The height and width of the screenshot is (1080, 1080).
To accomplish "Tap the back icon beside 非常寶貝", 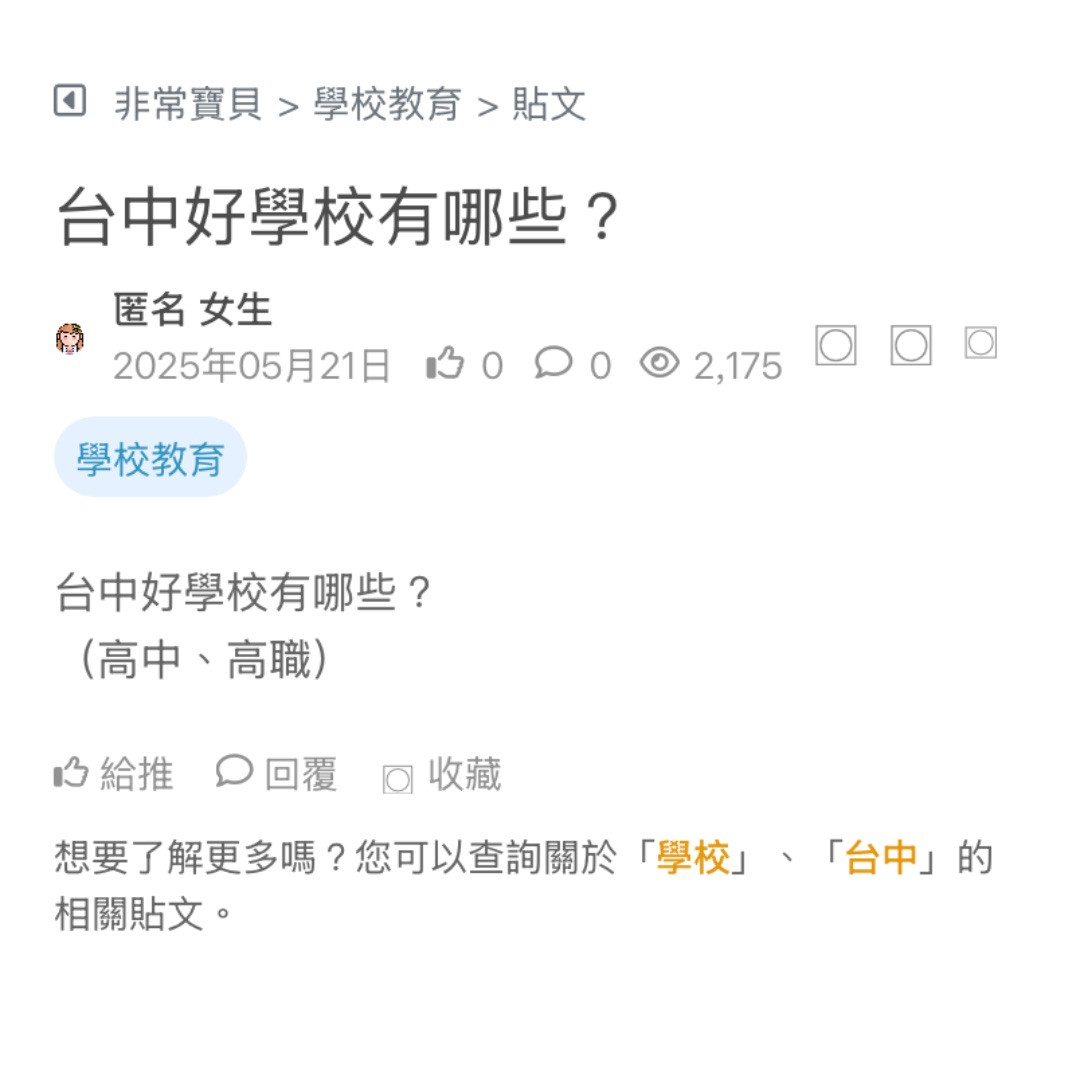I will (x=69, y=101).
